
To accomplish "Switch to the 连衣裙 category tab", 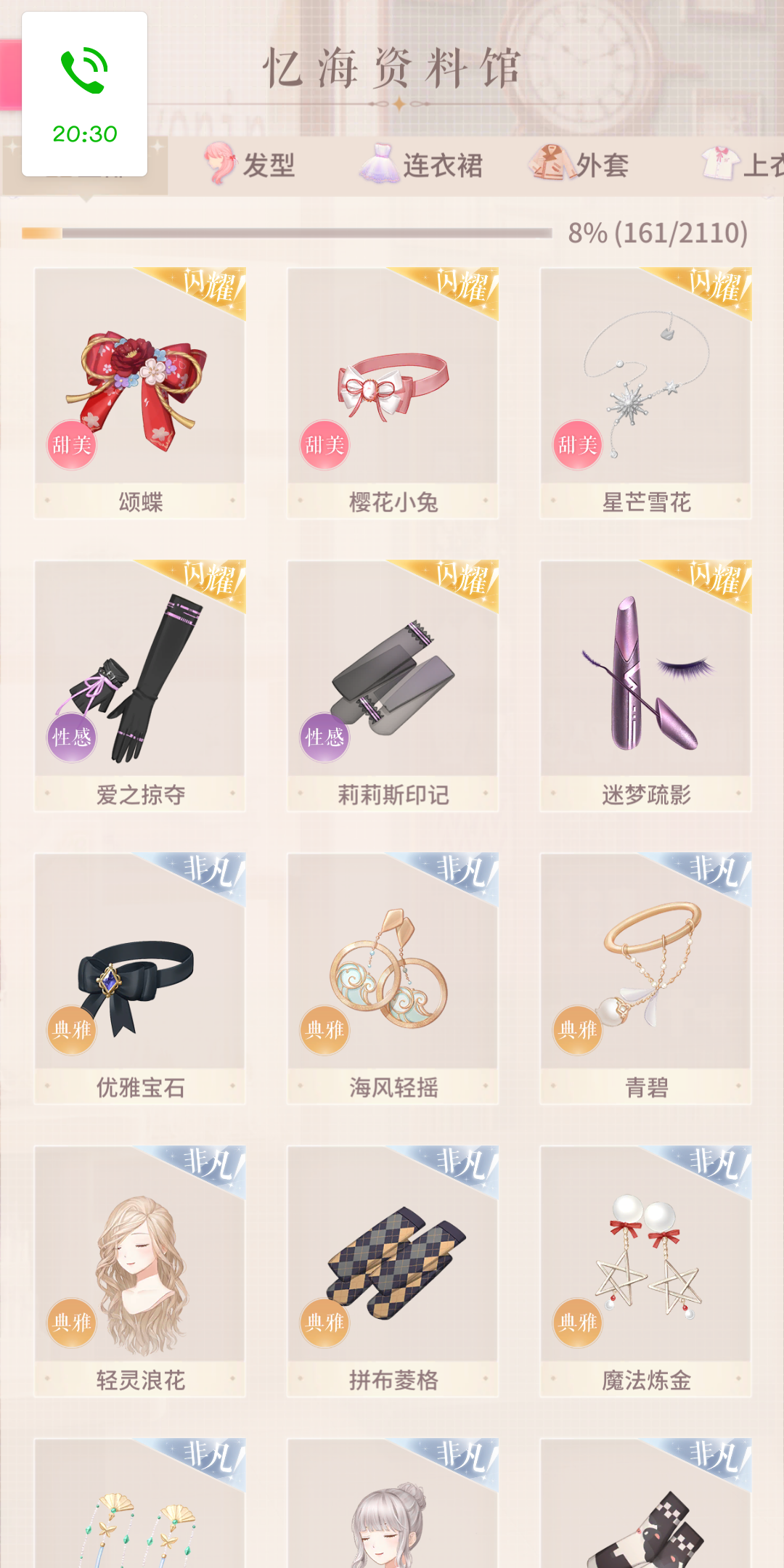I will click(422, 165).
